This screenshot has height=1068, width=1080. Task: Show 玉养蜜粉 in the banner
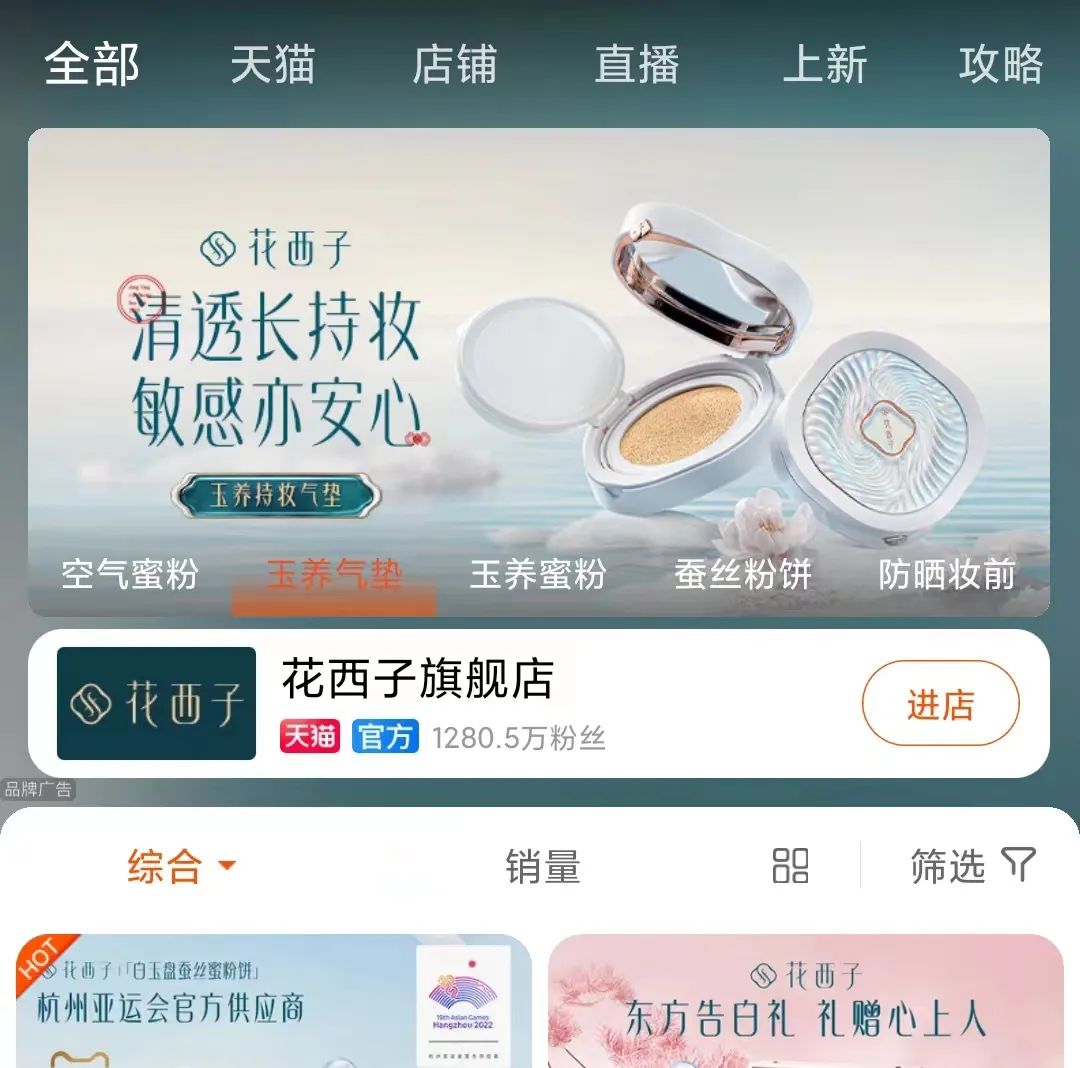[538, 575]
